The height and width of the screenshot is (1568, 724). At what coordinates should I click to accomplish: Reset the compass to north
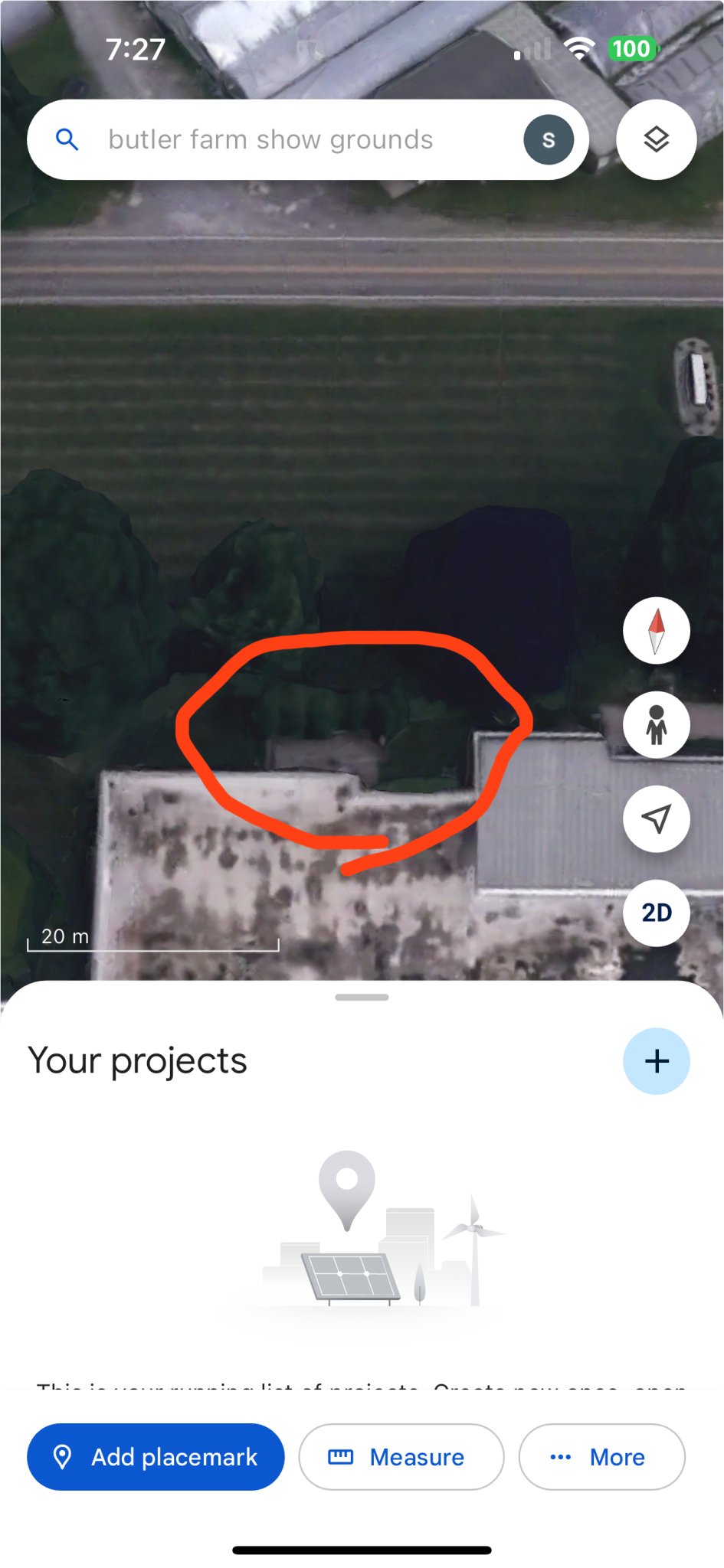pyautogui.click(x=657, y=631)
